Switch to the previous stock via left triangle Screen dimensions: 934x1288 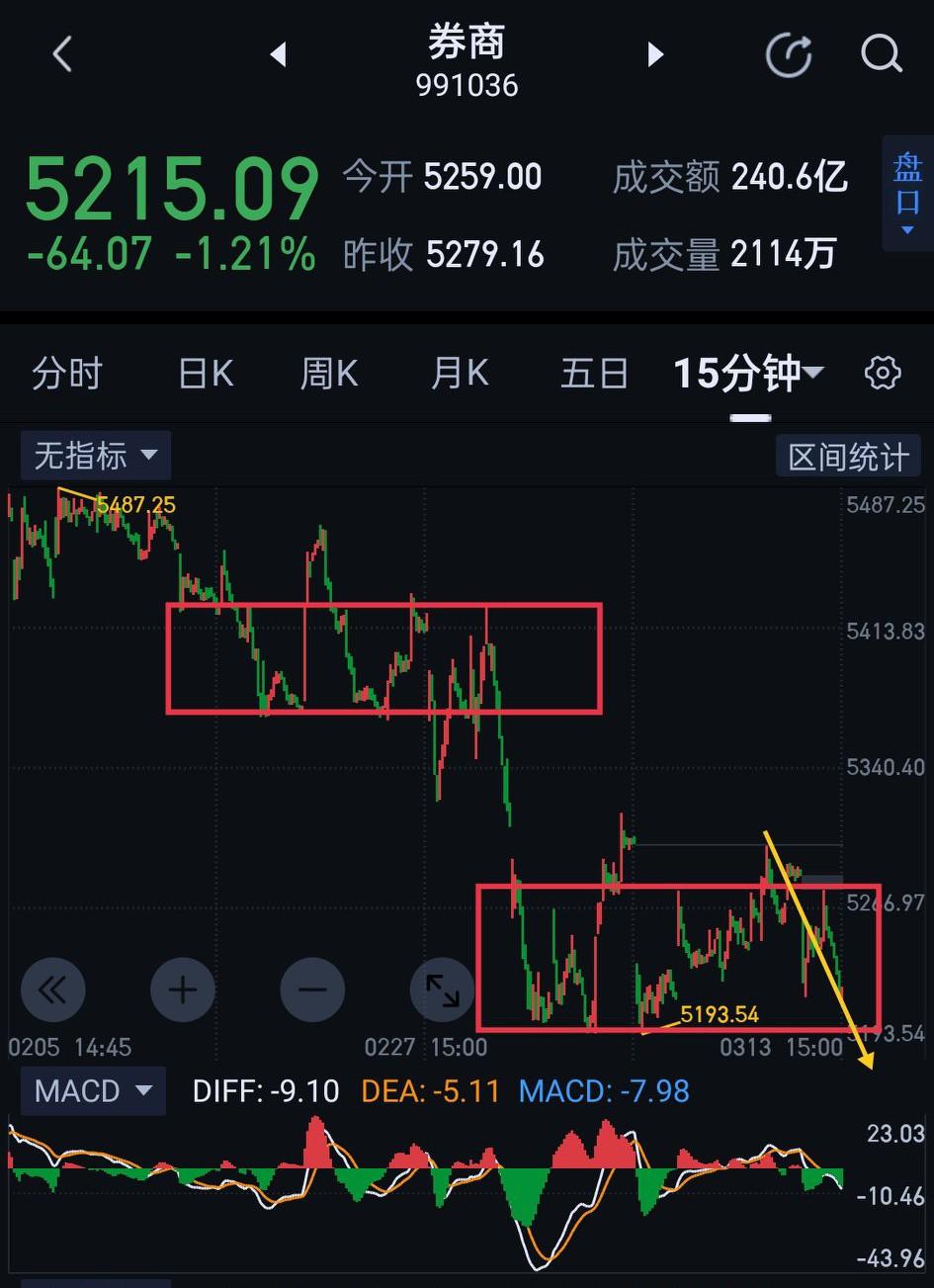click(x=278, y=54)
